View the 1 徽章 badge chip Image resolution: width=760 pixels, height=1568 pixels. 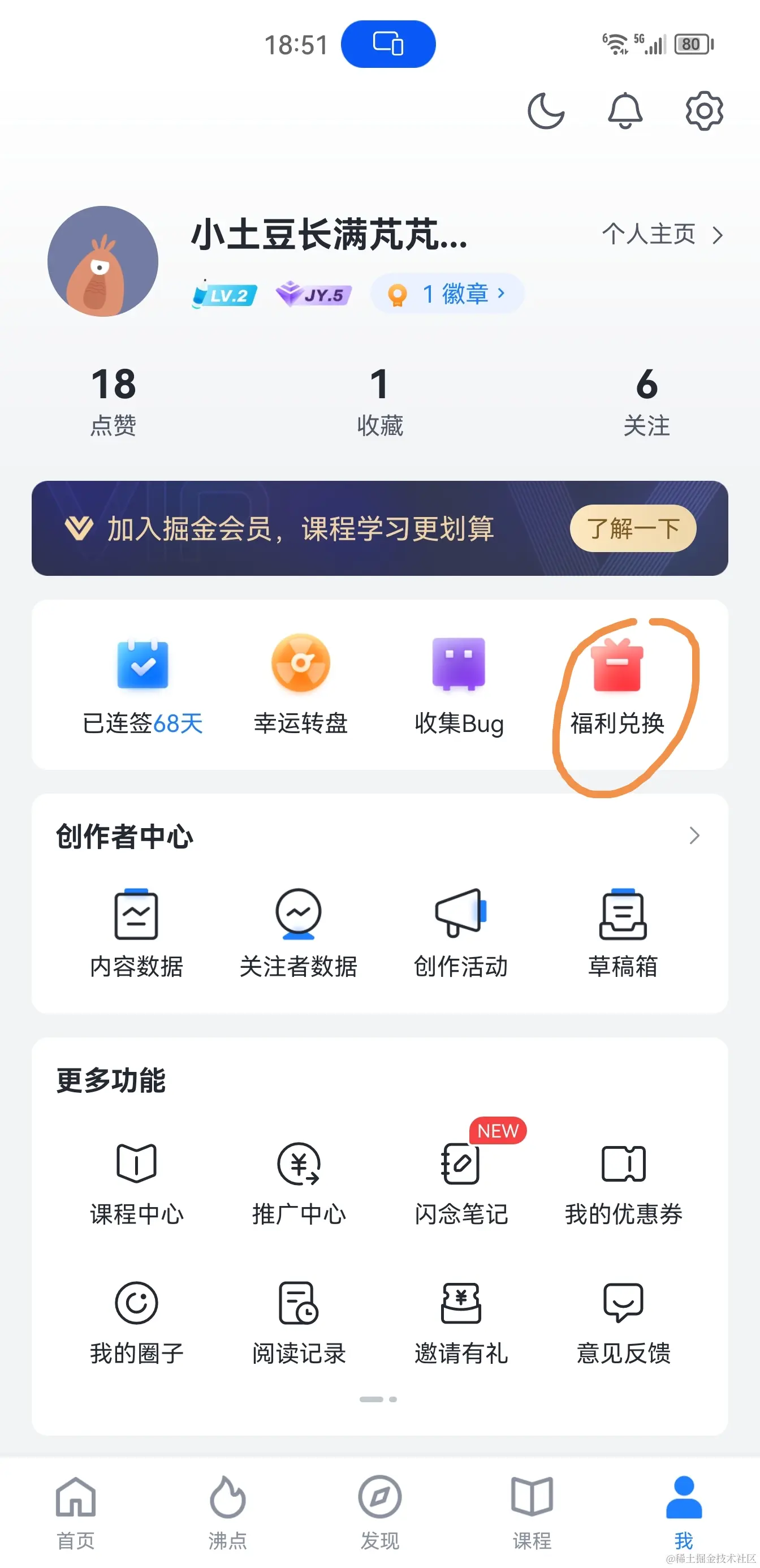[x=447, y=294]
